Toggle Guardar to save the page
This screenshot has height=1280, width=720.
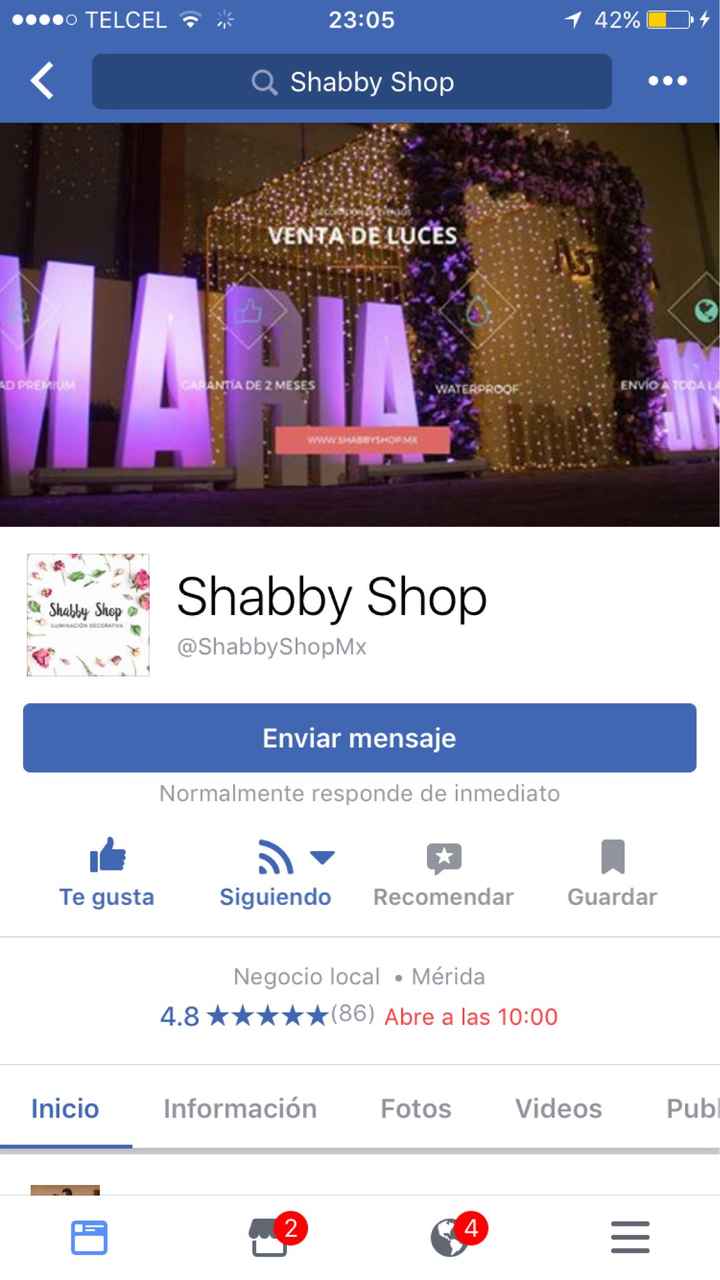[x=611, y=870]
